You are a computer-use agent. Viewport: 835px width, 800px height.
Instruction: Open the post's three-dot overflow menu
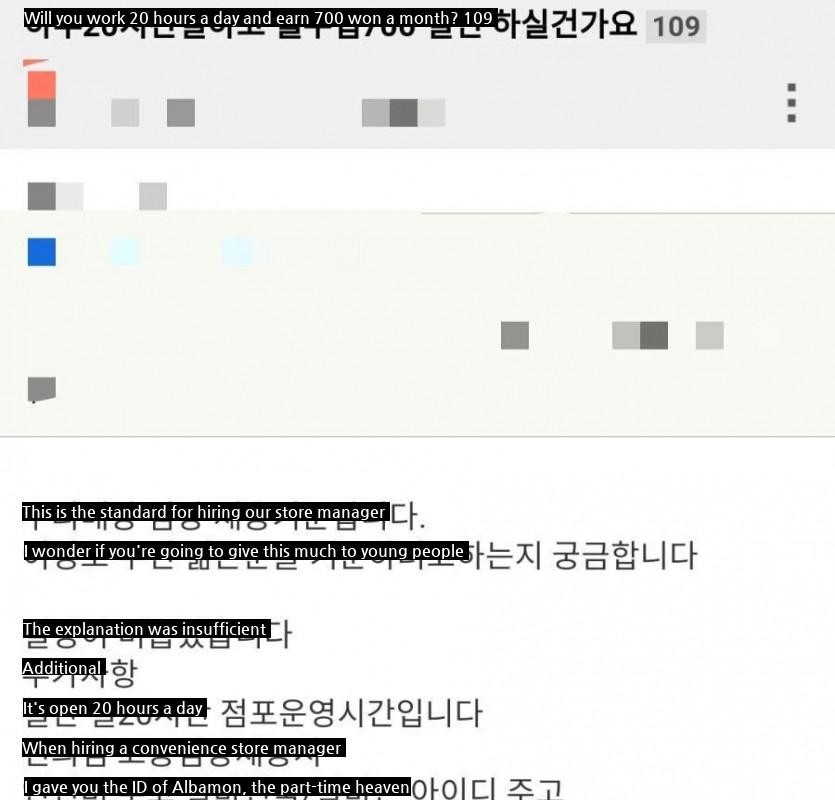791,103
